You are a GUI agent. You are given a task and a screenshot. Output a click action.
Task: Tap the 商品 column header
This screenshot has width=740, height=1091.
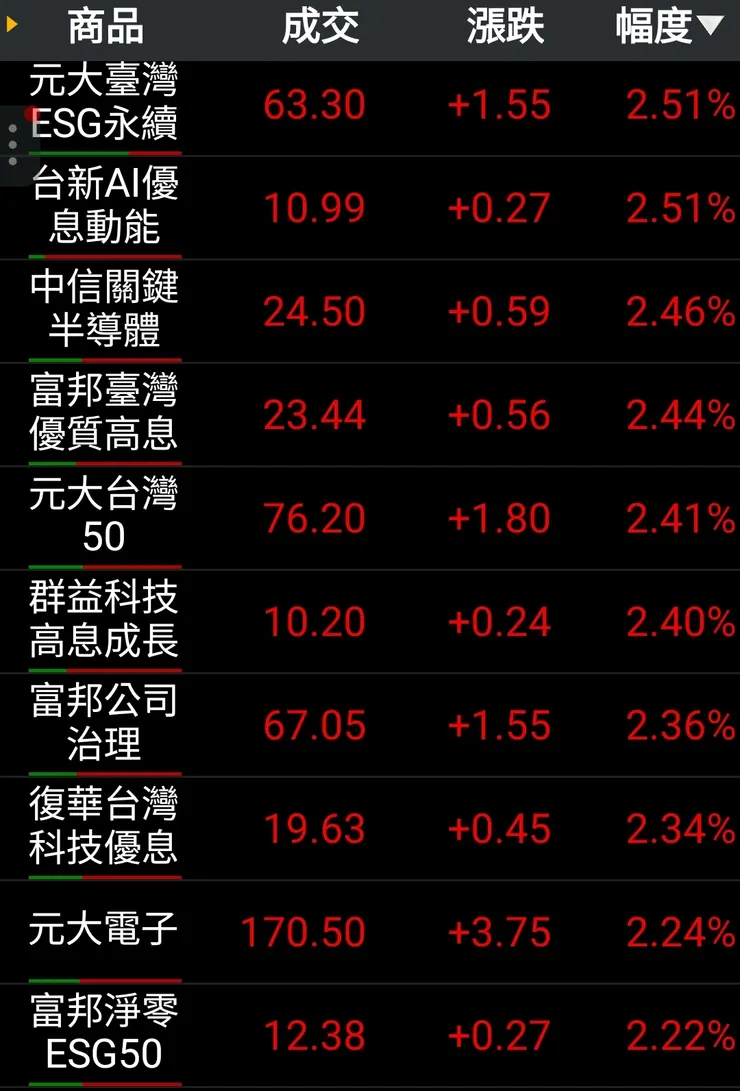coord(105,27)
